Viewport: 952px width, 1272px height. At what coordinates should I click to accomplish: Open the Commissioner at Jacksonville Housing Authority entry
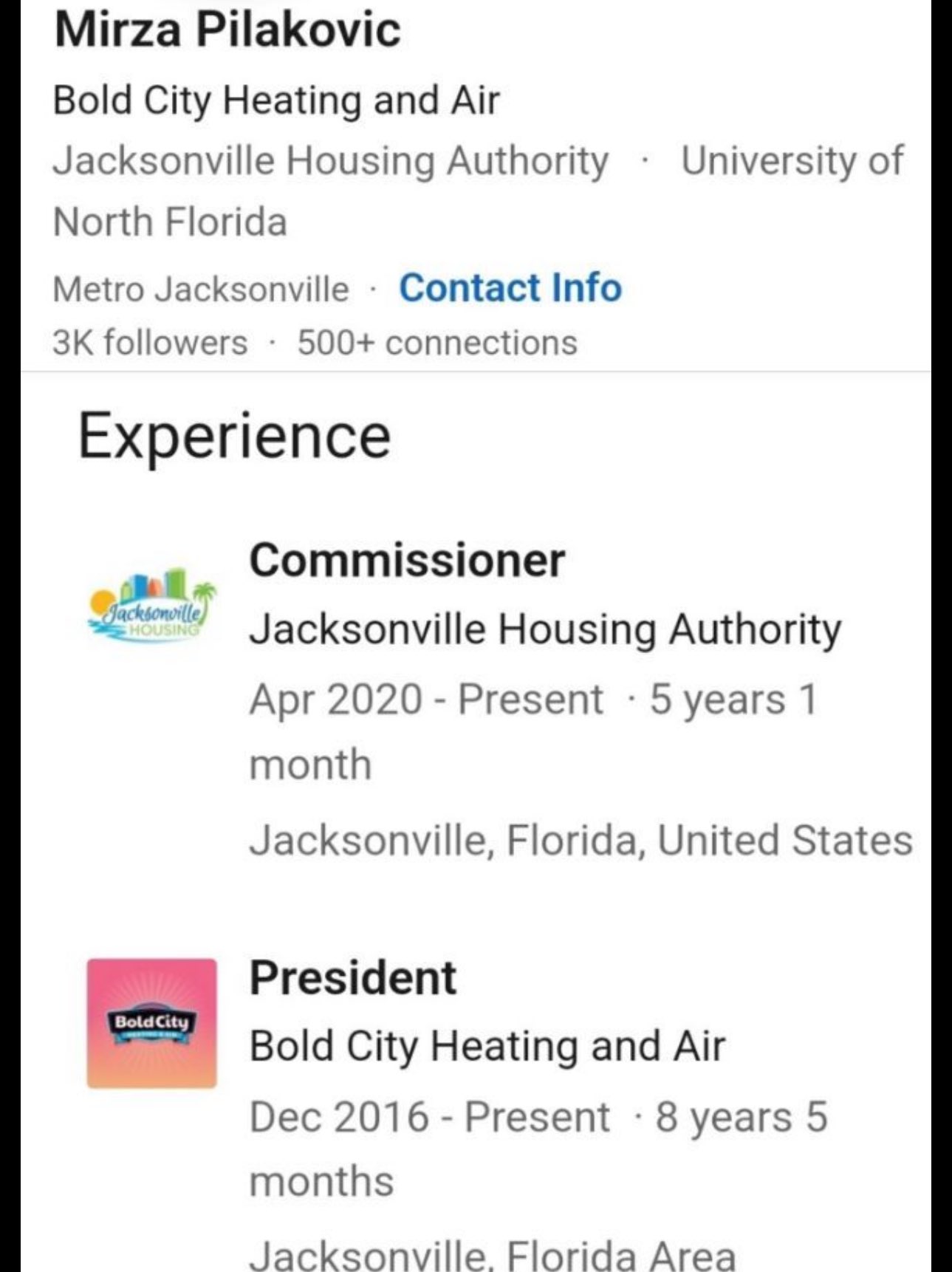(407, 561)
